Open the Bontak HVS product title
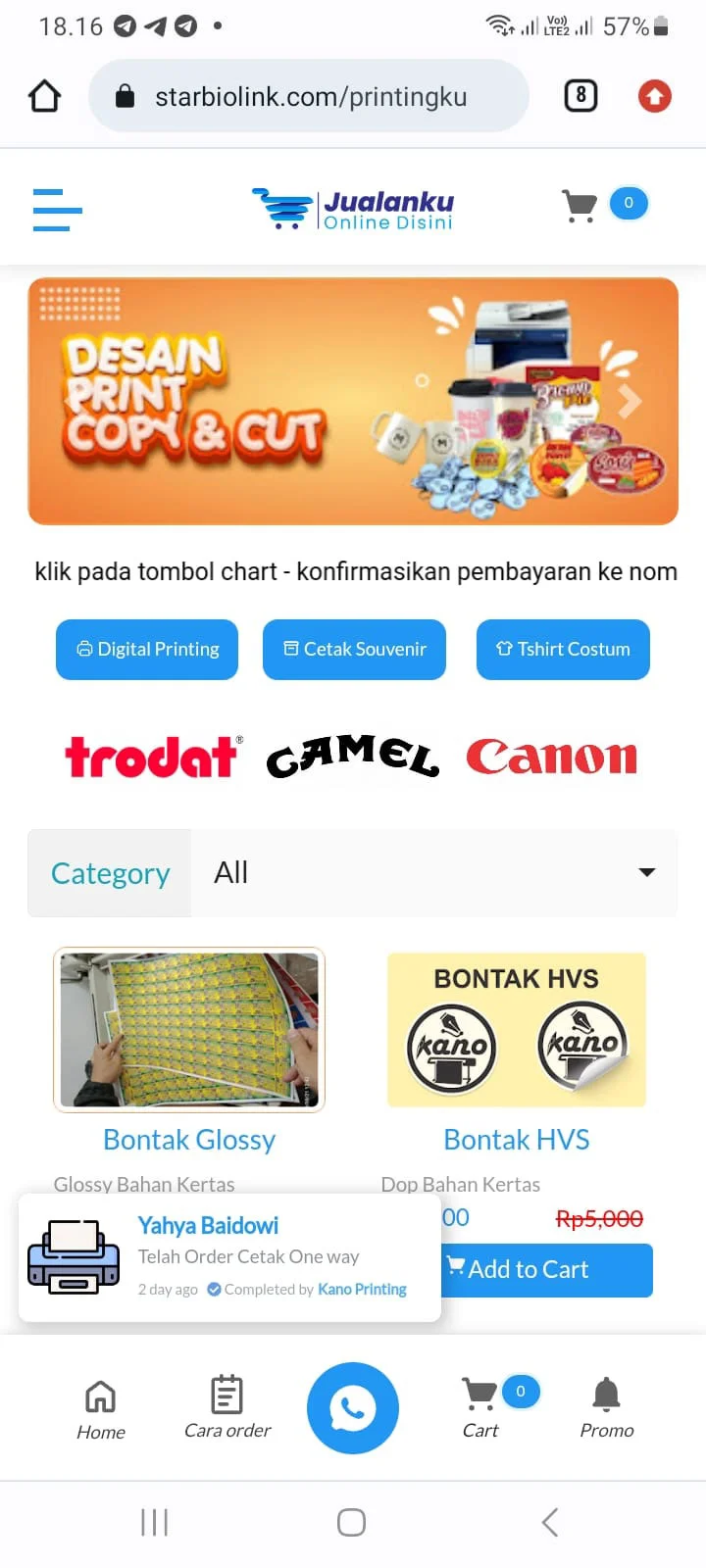This screenshot has width=706, height=1568. 517,1140
